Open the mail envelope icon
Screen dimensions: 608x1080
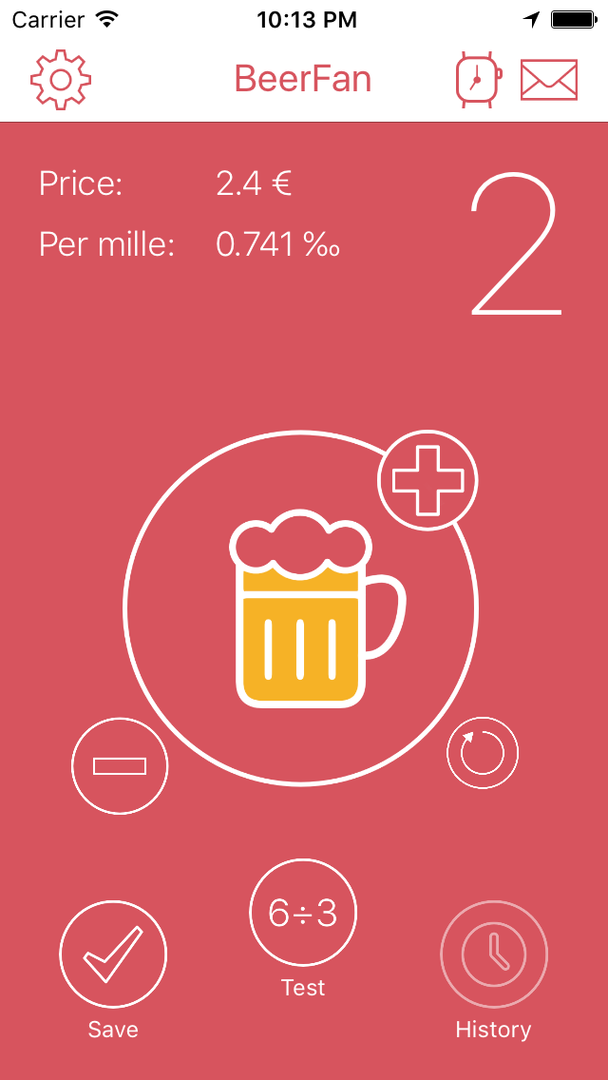click(549, 79)
